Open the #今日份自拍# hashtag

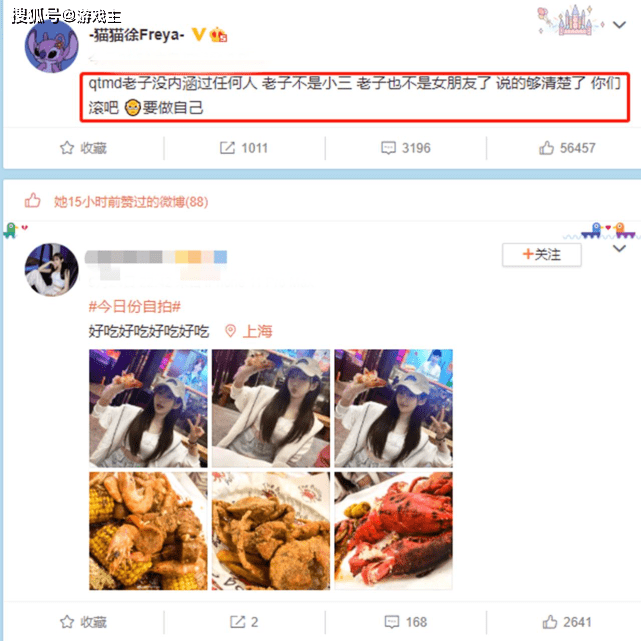134,306
